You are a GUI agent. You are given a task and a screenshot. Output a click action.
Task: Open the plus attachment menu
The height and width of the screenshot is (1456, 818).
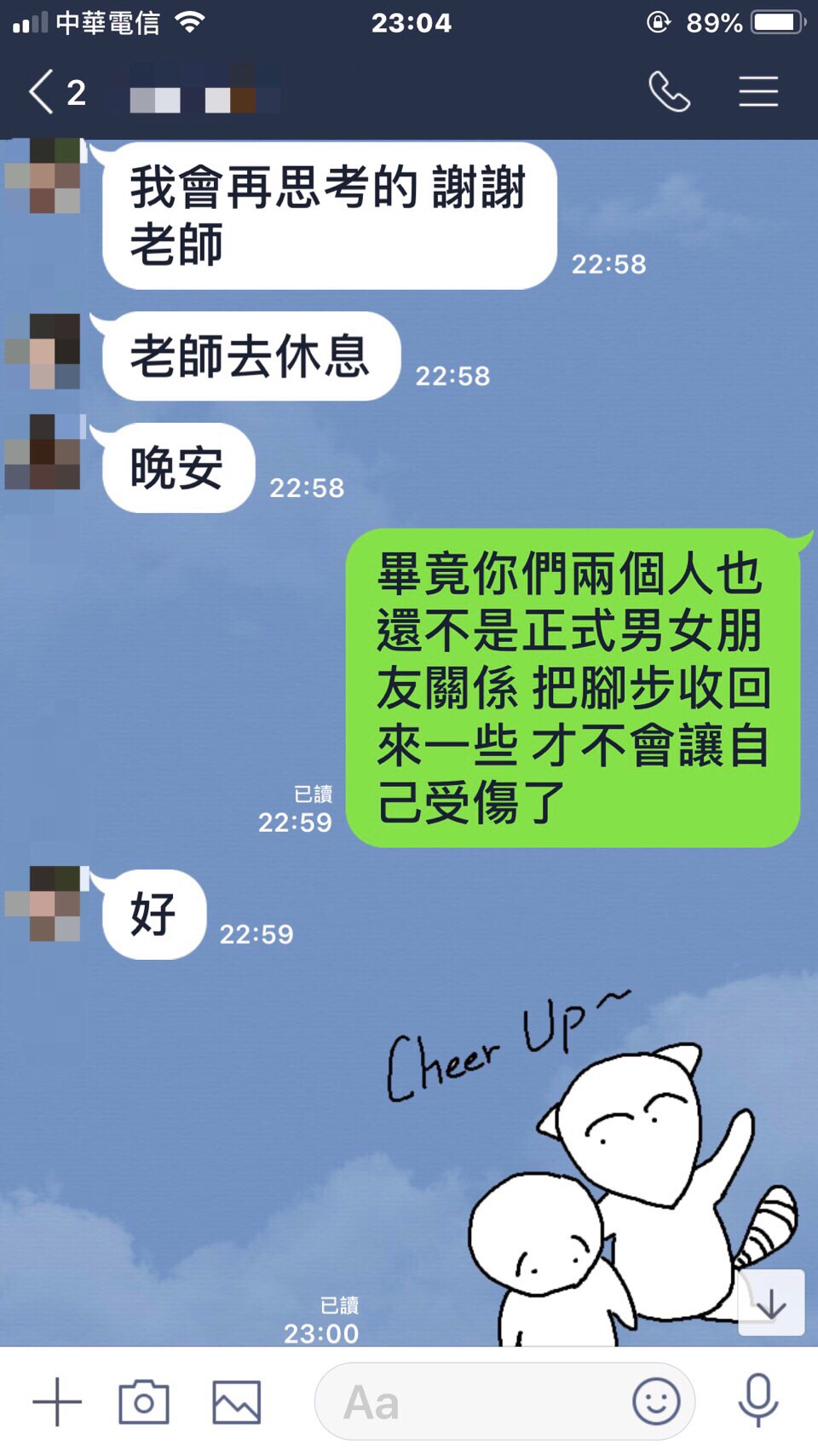pos(57,1401)
